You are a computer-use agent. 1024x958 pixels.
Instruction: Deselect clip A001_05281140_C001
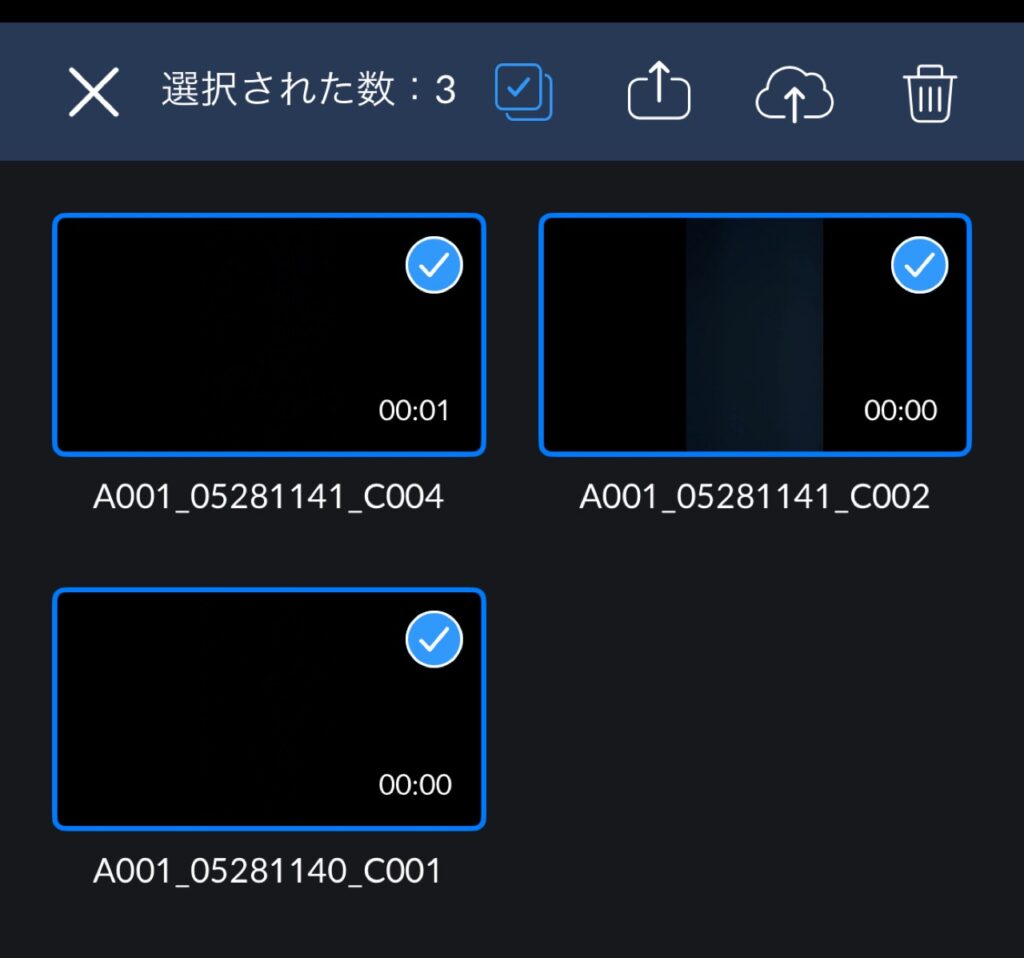coord(434,640)
